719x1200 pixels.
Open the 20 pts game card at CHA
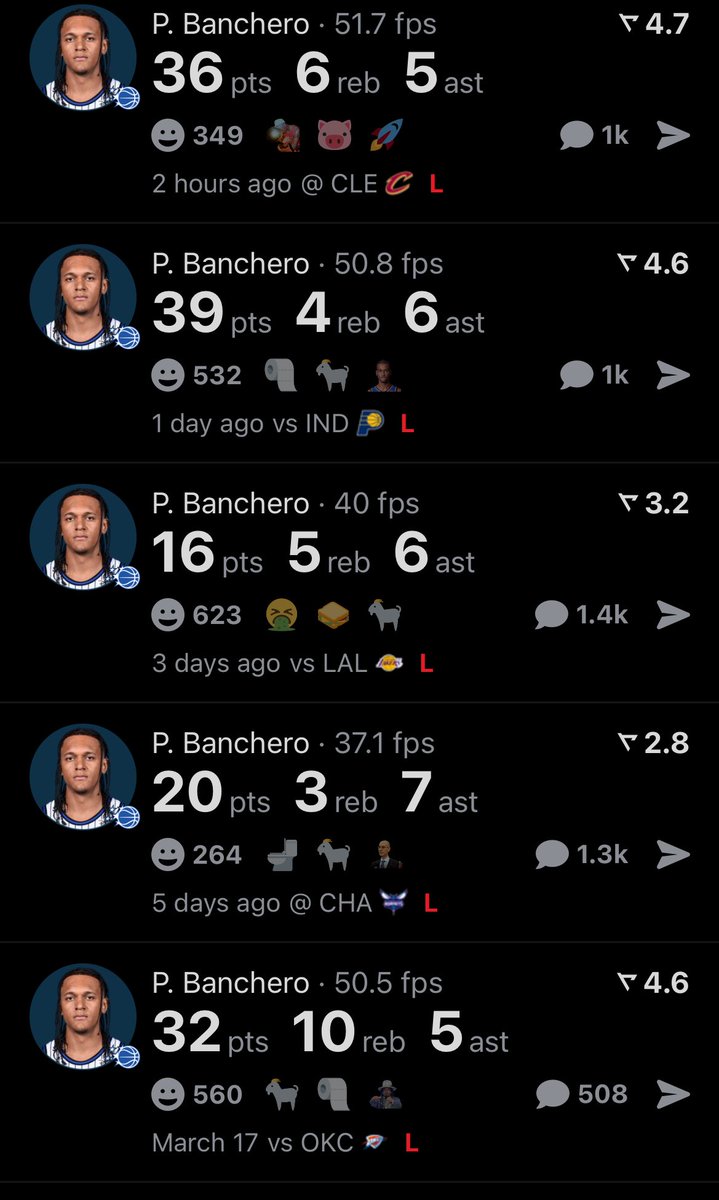pyautogui.click(x=359, y=822)
